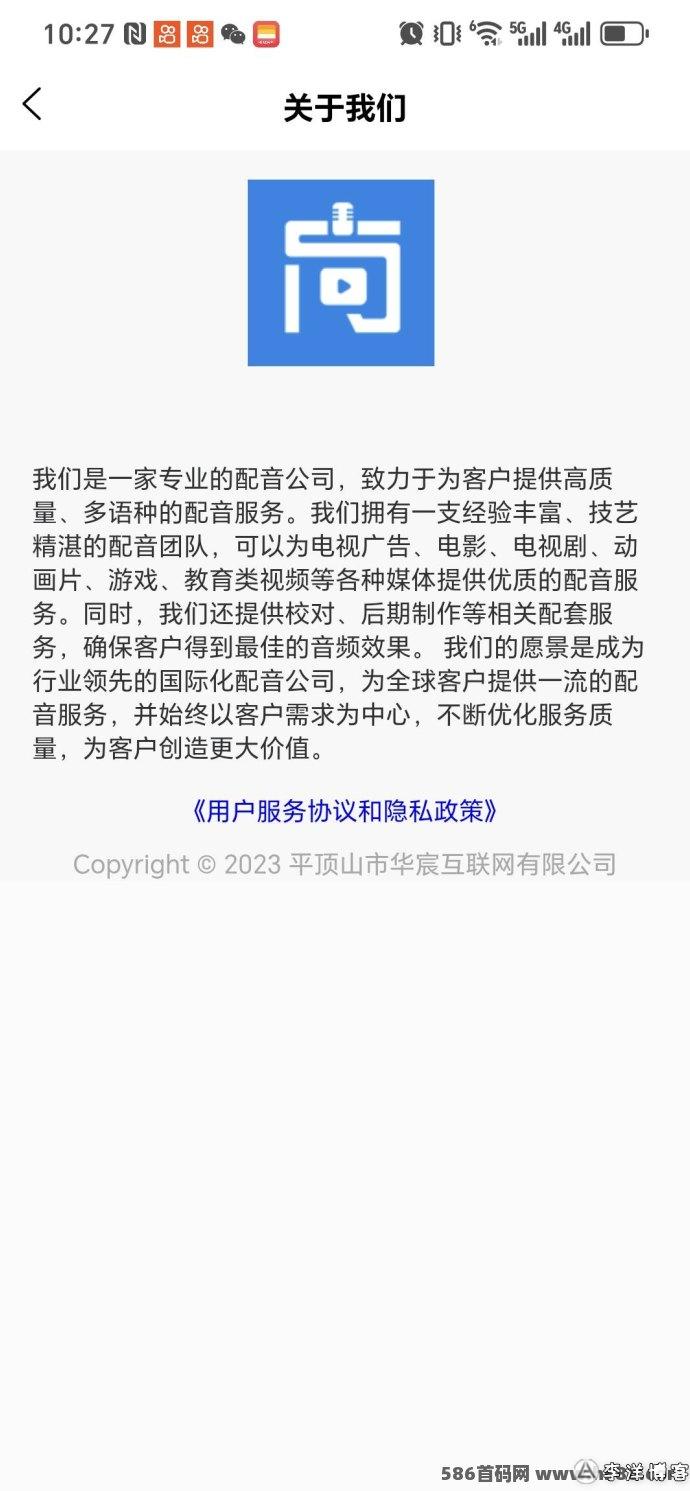Go back from the 关于我们 page
The height and width of the screenshot is (1491, 690).
click(x=33, y=104)
